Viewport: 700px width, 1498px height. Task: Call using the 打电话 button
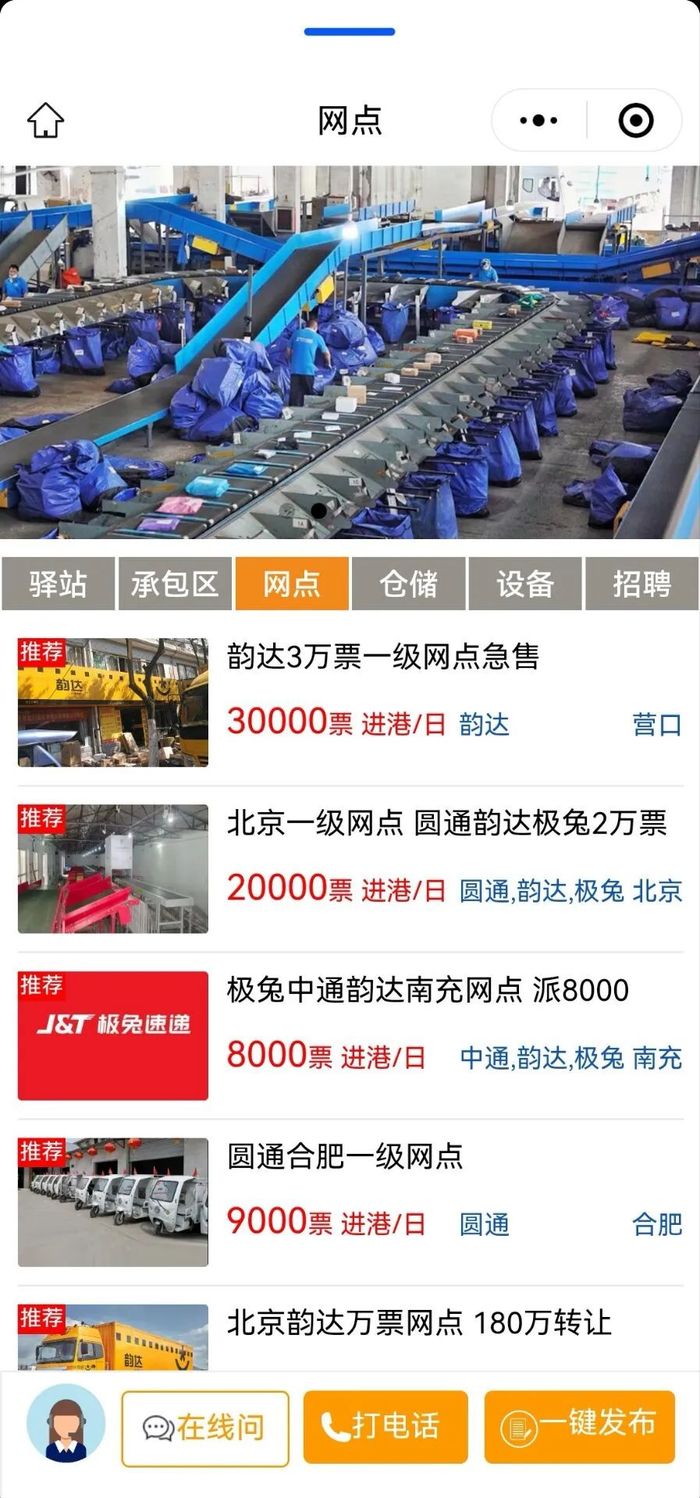pos(385,1427)
